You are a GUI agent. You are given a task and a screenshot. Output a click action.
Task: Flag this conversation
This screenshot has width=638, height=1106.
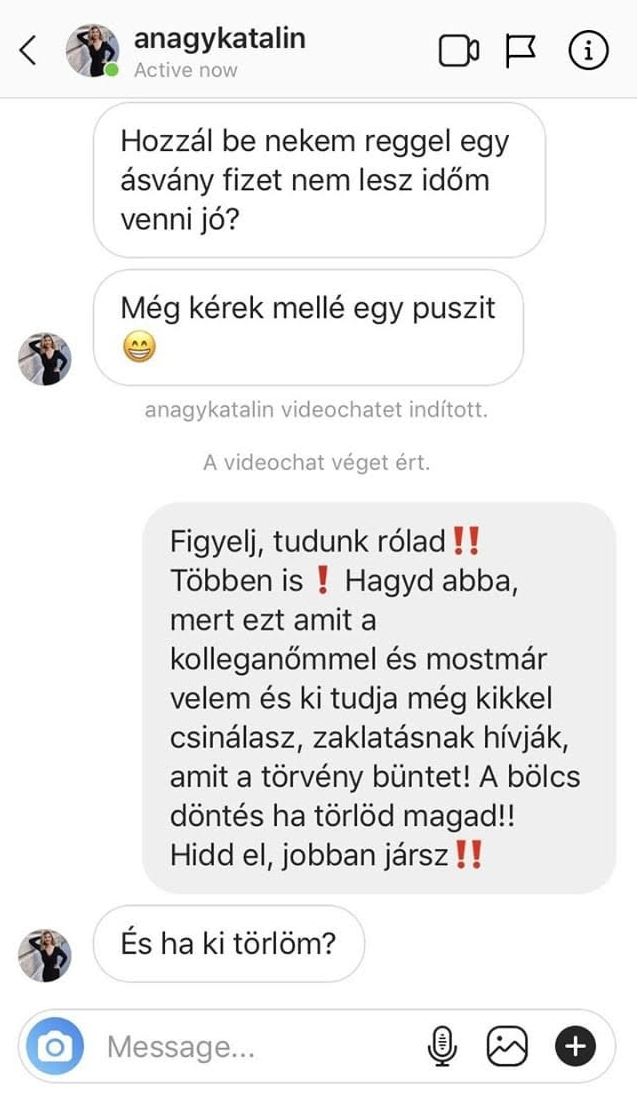tap(520, 52)
